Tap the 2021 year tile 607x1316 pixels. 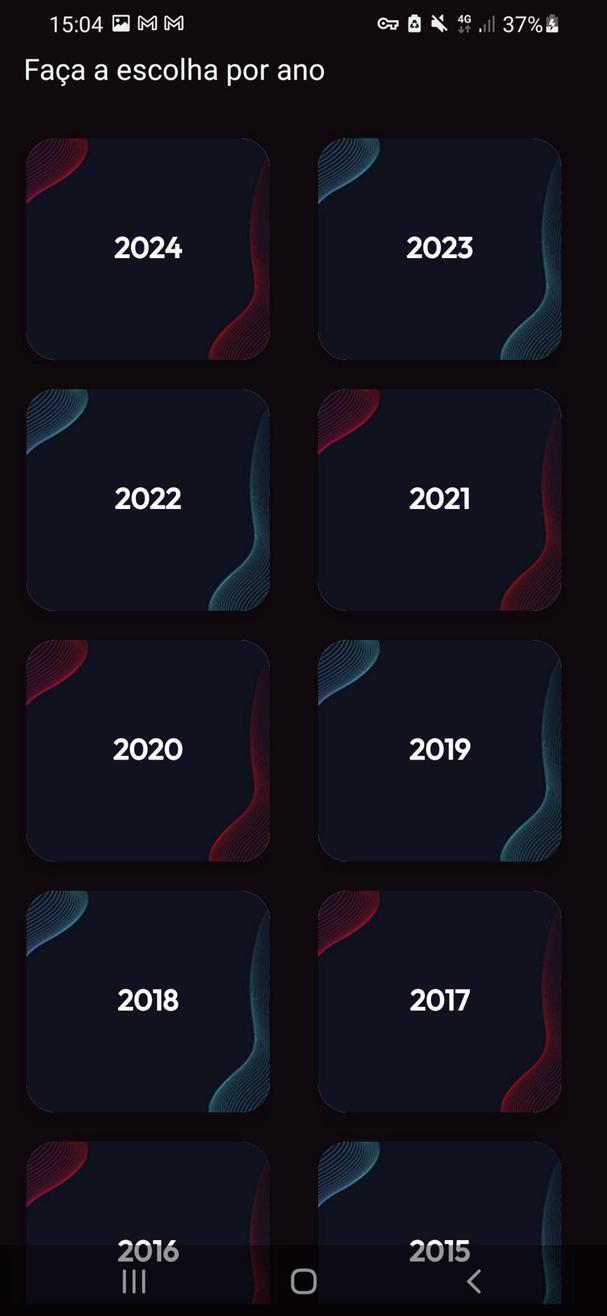tap(439, 499)
